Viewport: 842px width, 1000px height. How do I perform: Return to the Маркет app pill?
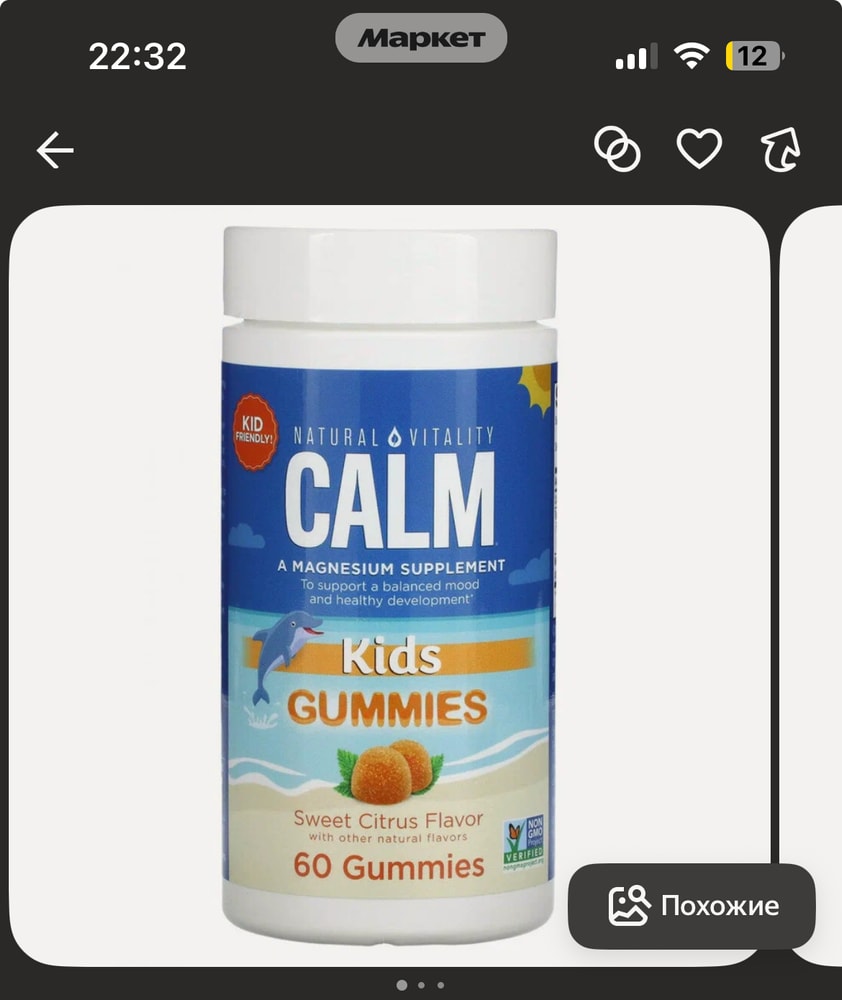[421, 39]
